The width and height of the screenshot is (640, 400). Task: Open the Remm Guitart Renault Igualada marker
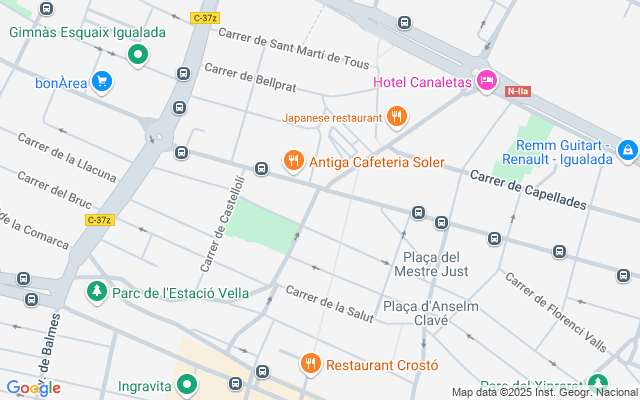(628, 151)
